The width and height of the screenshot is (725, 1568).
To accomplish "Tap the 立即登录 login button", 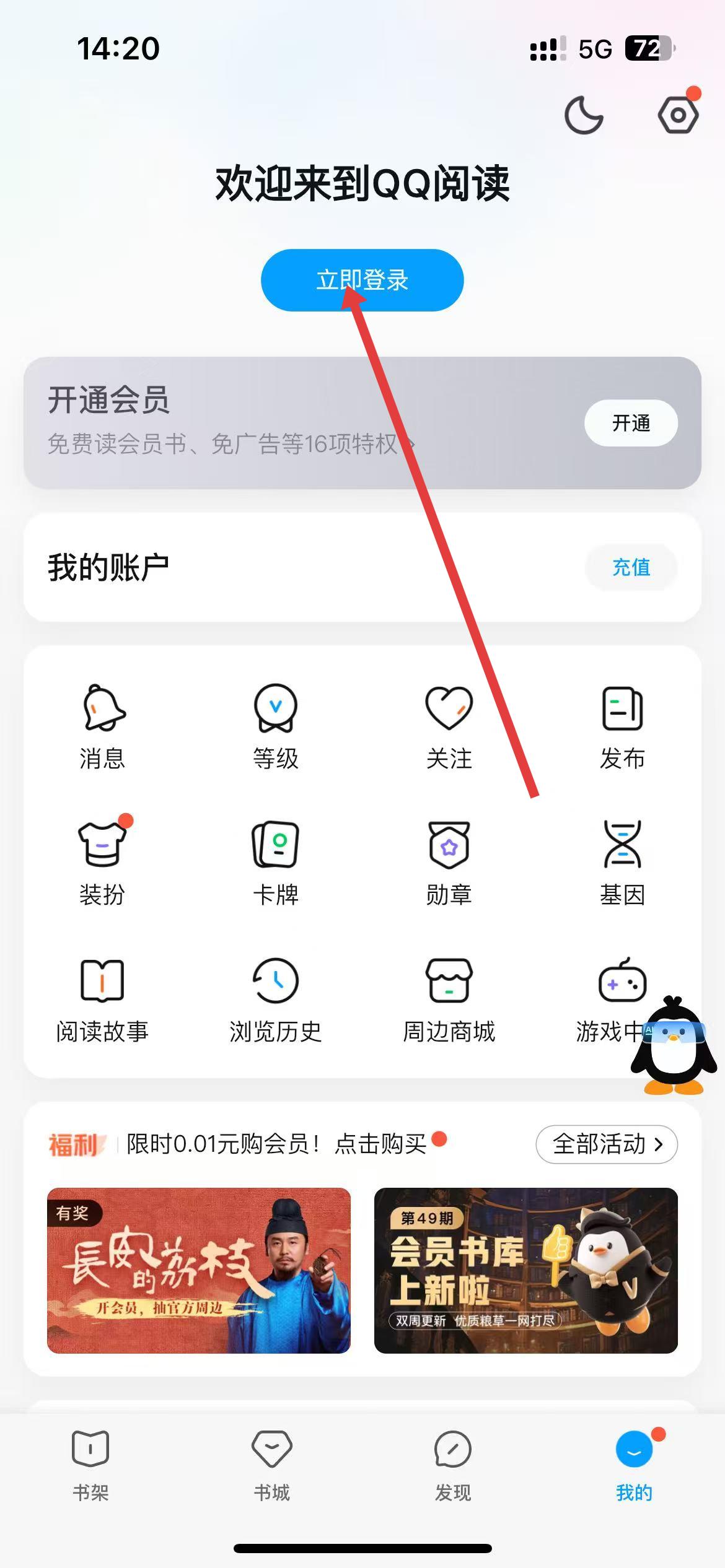I will pyautogui.click(x=362, y=280).
